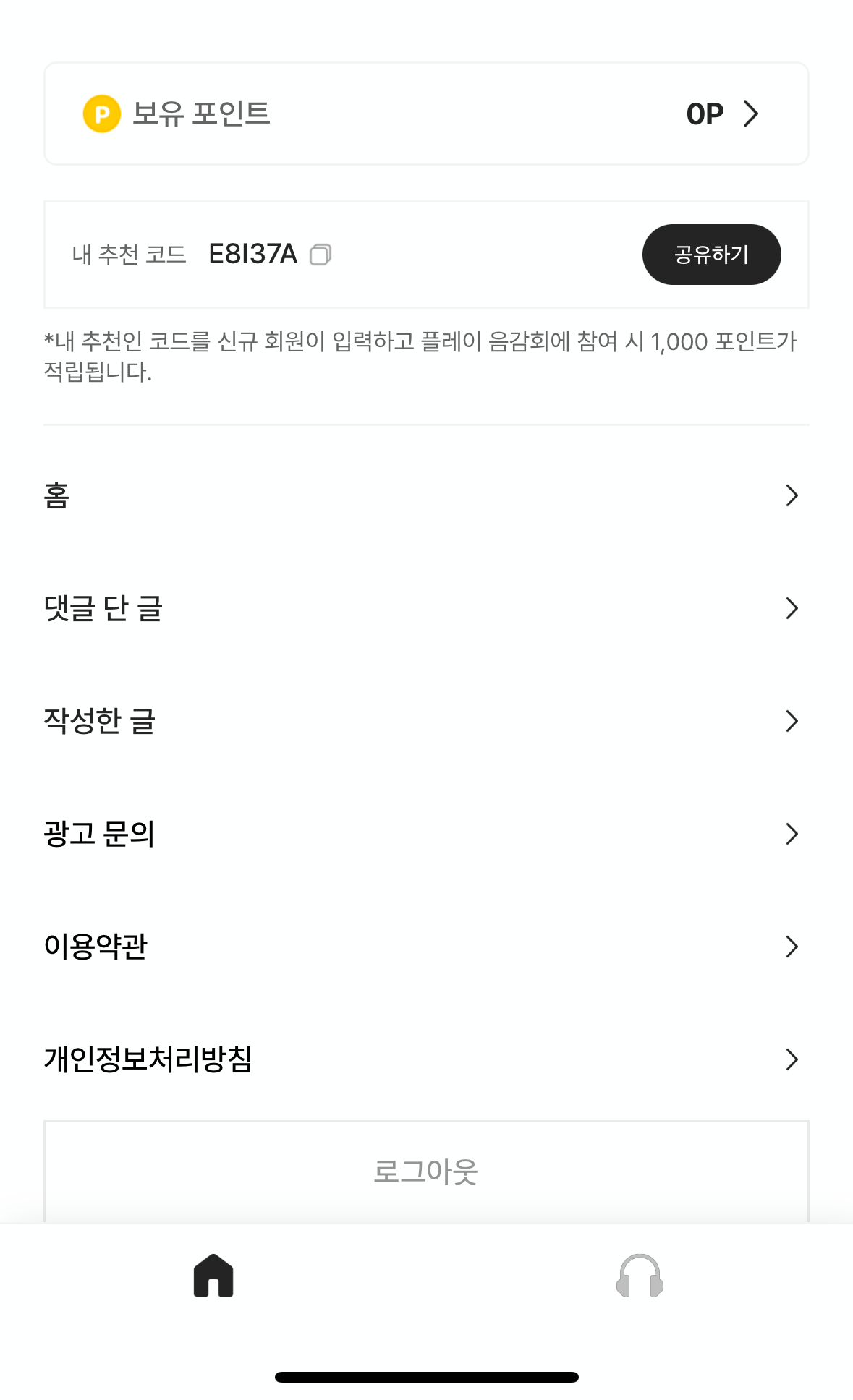
Task: Click the yellow P point icon
Action: (x=101, y=113)
